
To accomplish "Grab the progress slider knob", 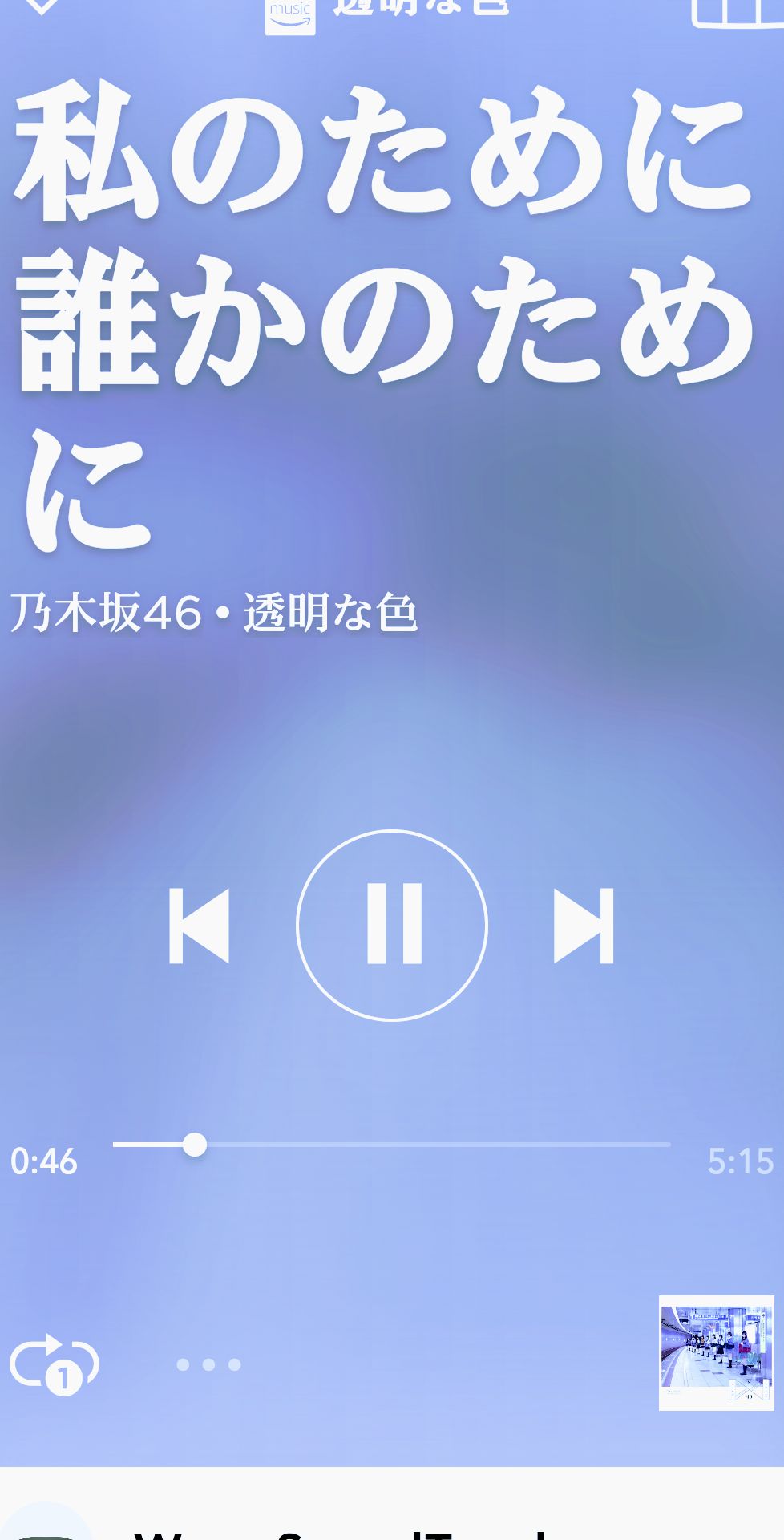I will 196,1145.
